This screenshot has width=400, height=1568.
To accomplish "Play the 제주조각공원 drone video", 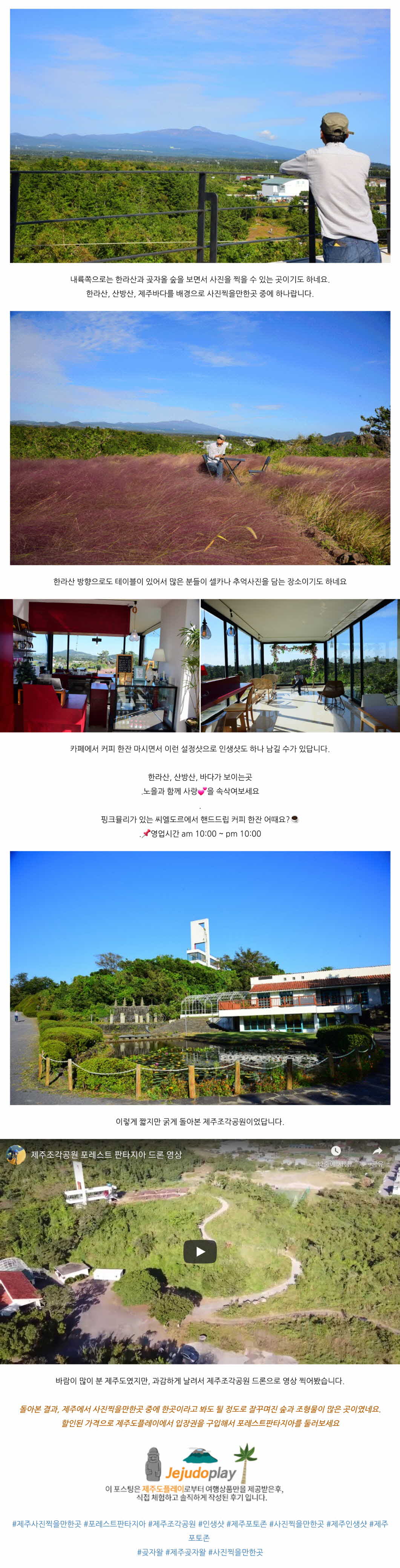I will click(200, 1252).
